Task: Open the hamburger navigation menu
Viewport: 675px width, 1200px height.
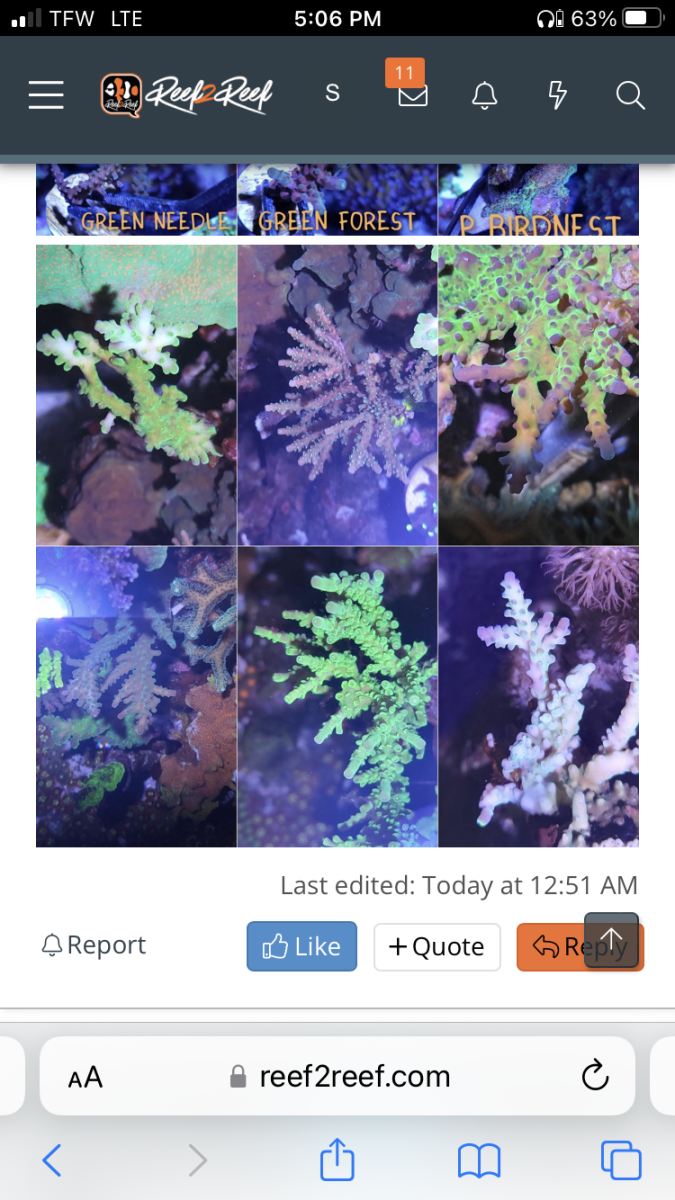Action: pos(46,95)
